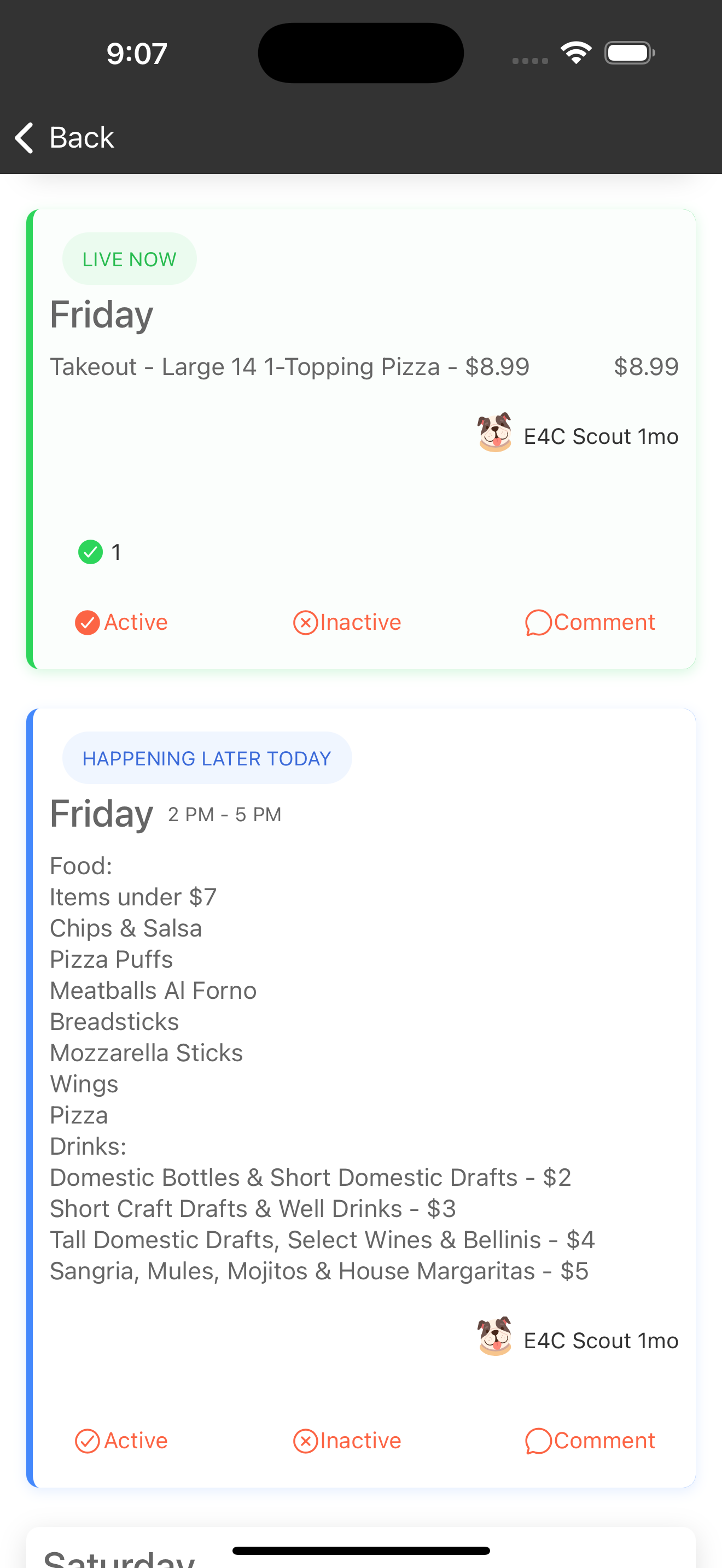Screen dimensions: 722x1568
Task: Comment on the Takeout pizza deal
Action: [x=590, y=622]
